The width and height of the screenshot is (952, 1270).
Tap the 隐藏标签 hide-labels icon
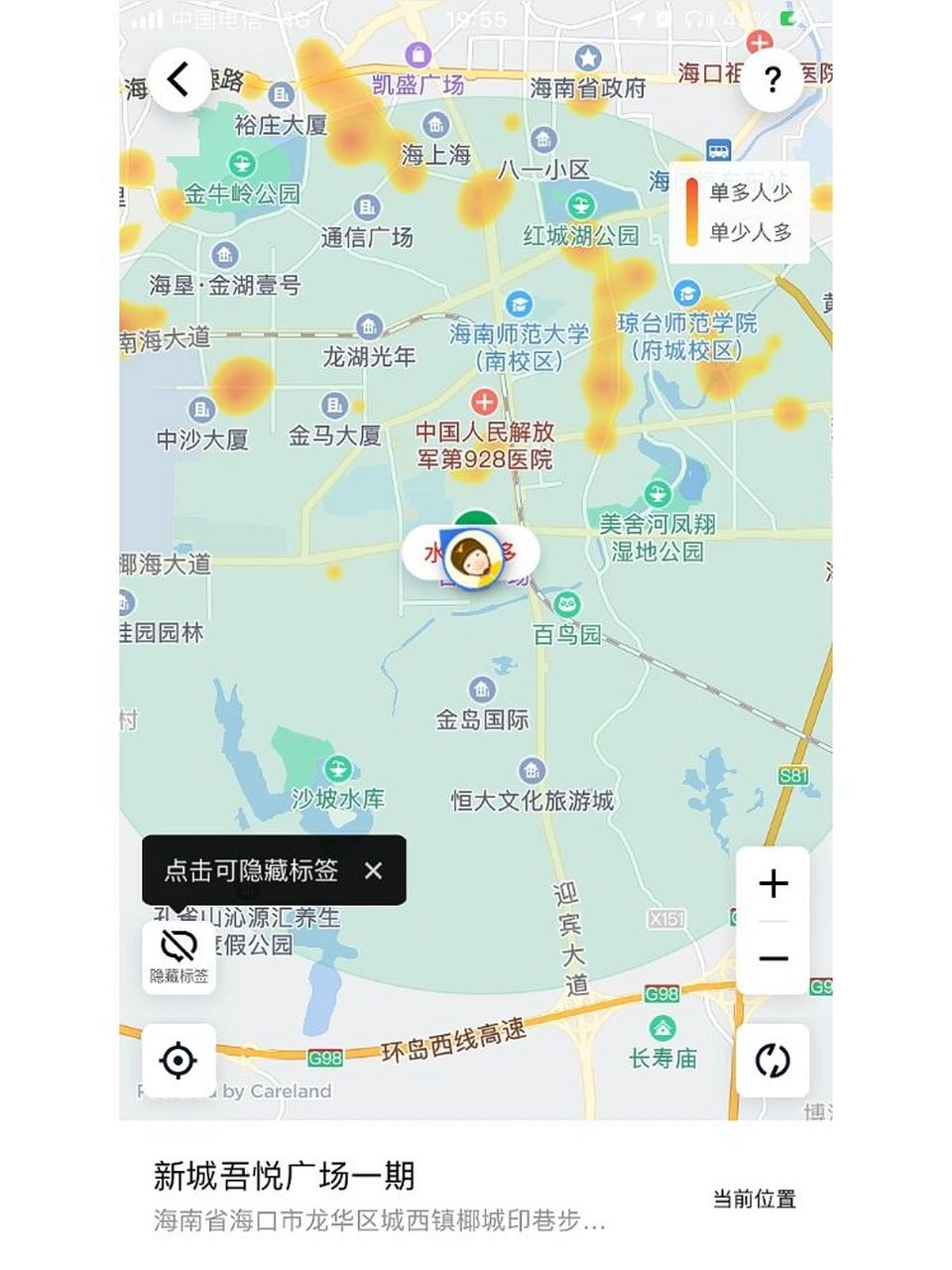(x=178, y=948)
